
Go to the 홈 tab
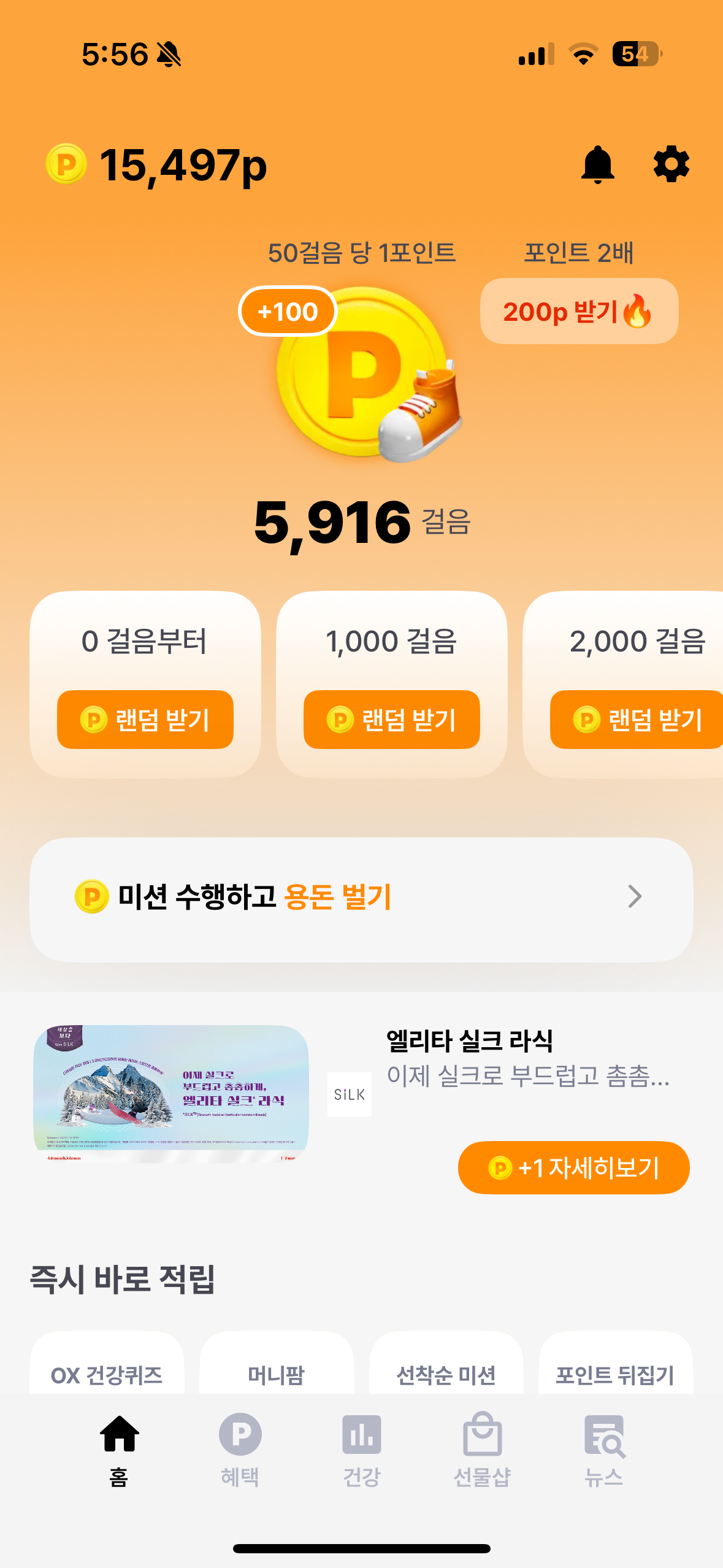click(x=119, y=1450)
